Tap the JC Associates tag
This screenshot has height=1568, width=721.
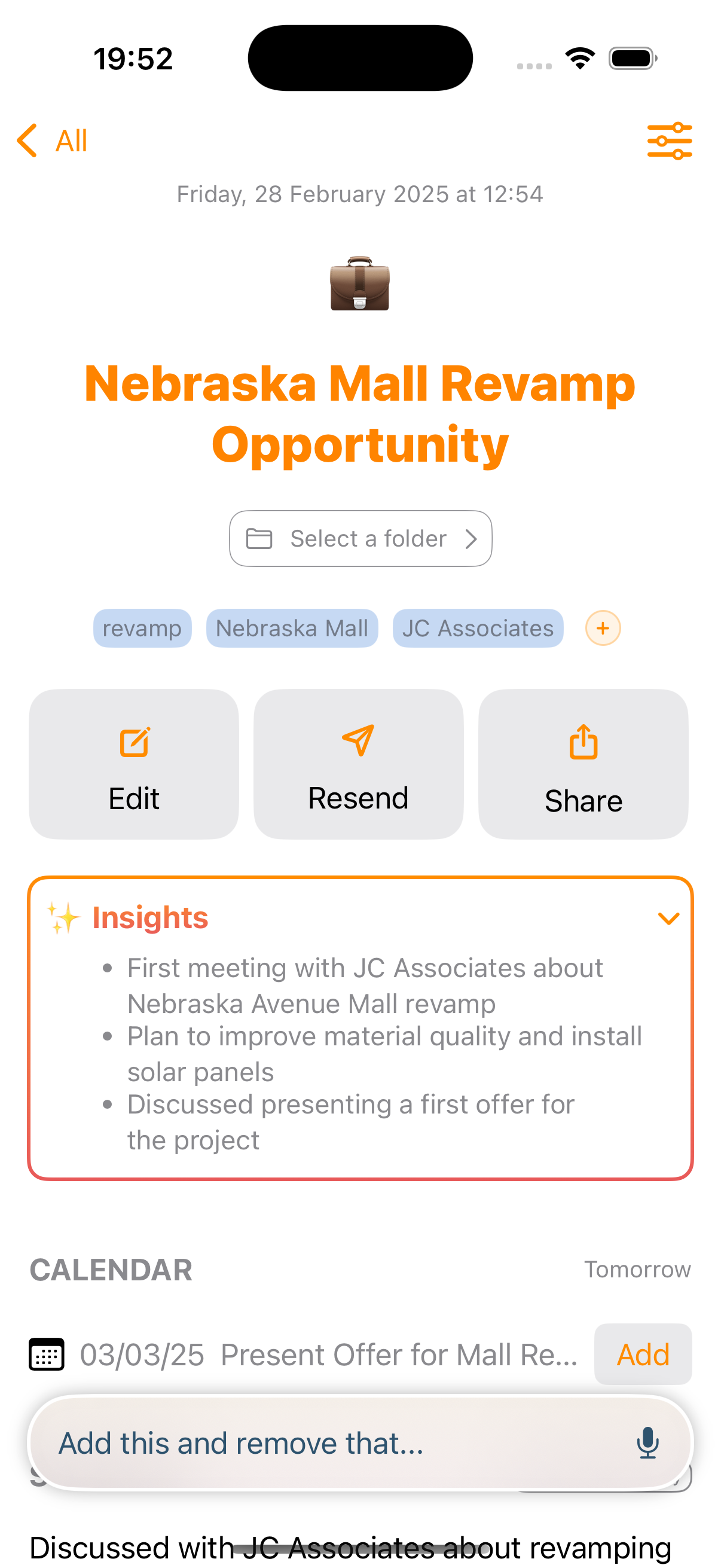click(478, 628)
